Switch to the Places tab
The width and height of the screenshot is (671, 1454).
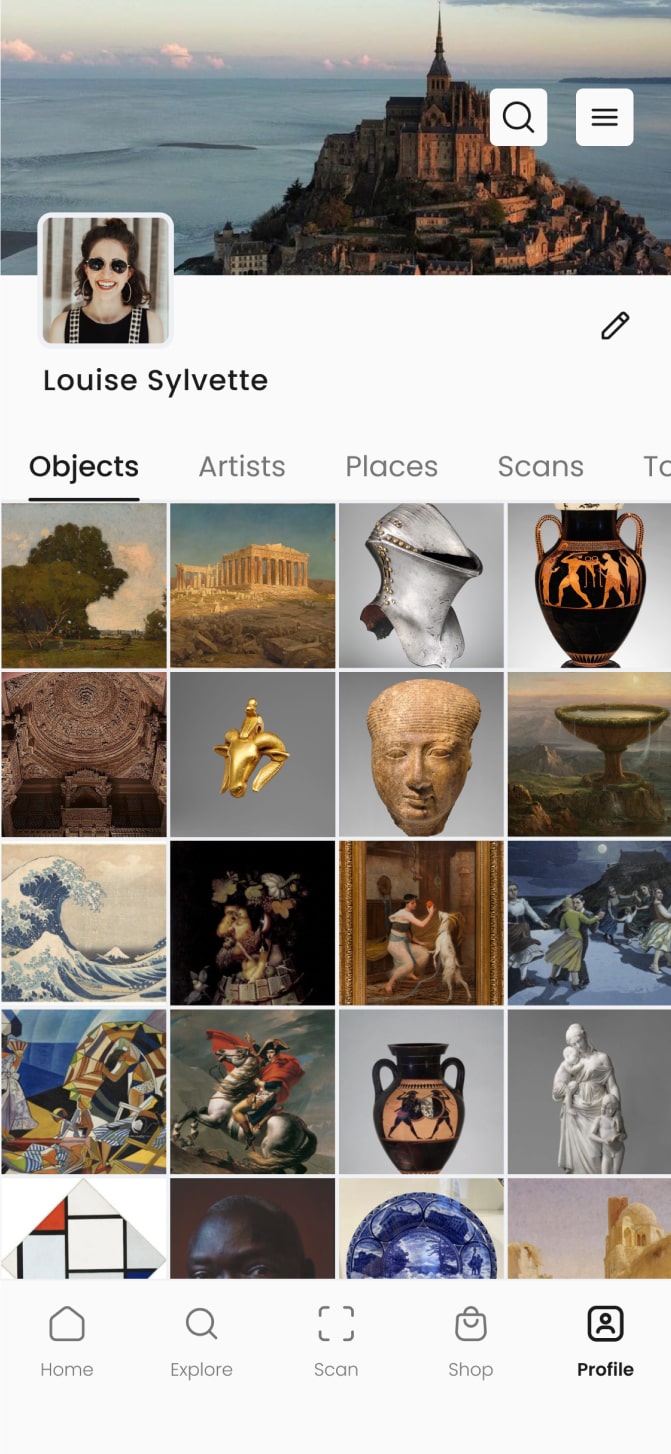point(391,466)
